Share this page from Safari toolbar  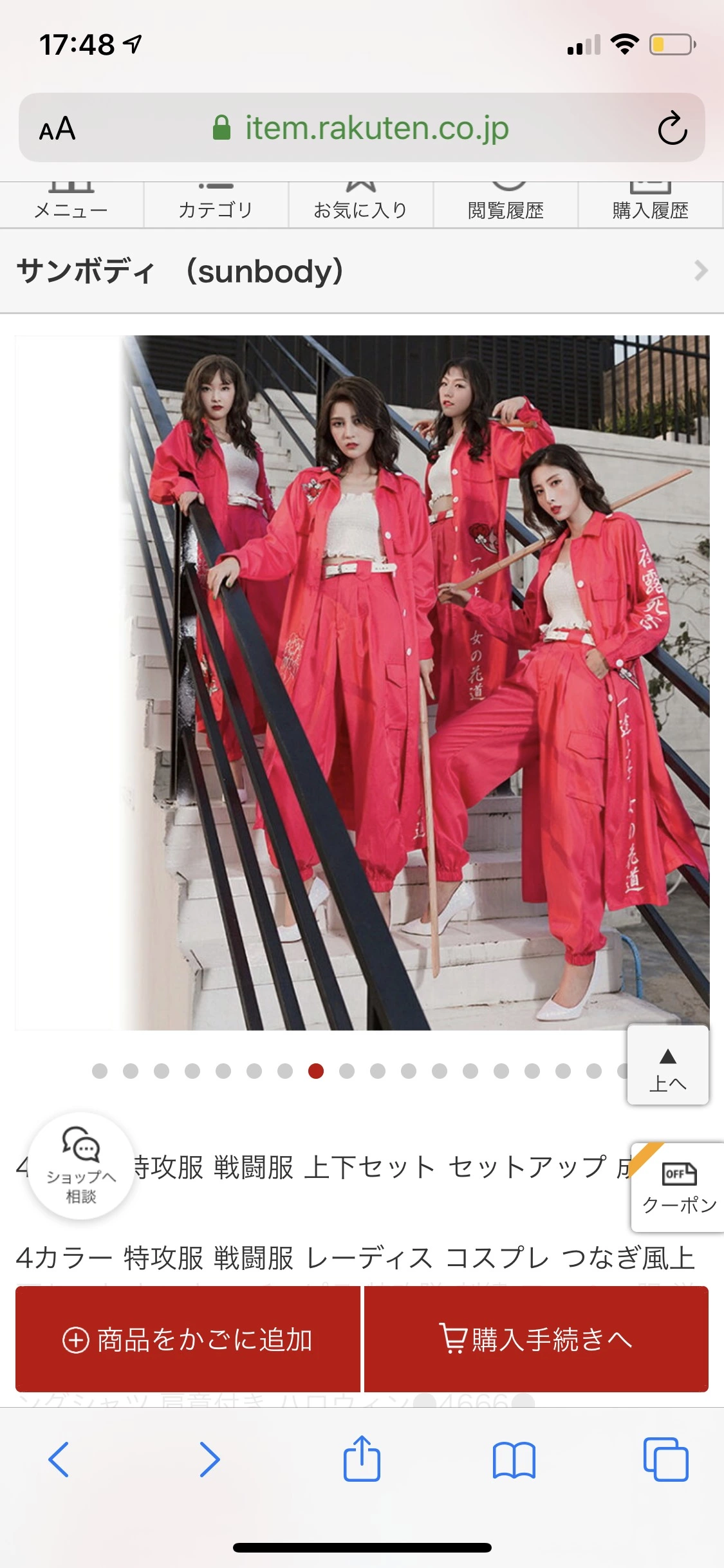click(362, 1459)
